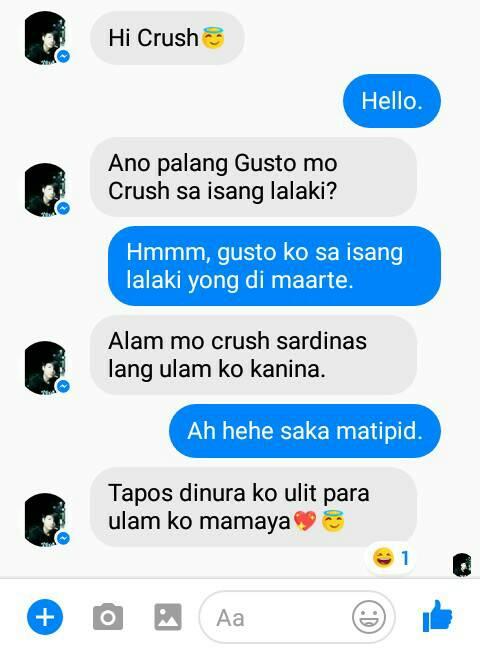
Task: Send a thumbs-up like
Action: 437,616
